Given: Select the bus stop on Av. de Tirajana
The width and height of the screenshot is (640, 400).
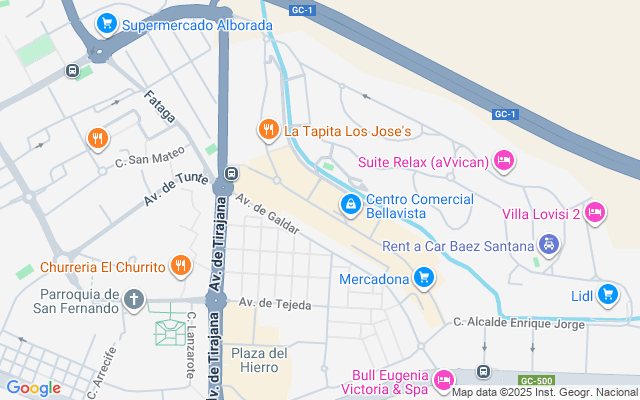Looking at the screenshot, I should coord(231,173).
